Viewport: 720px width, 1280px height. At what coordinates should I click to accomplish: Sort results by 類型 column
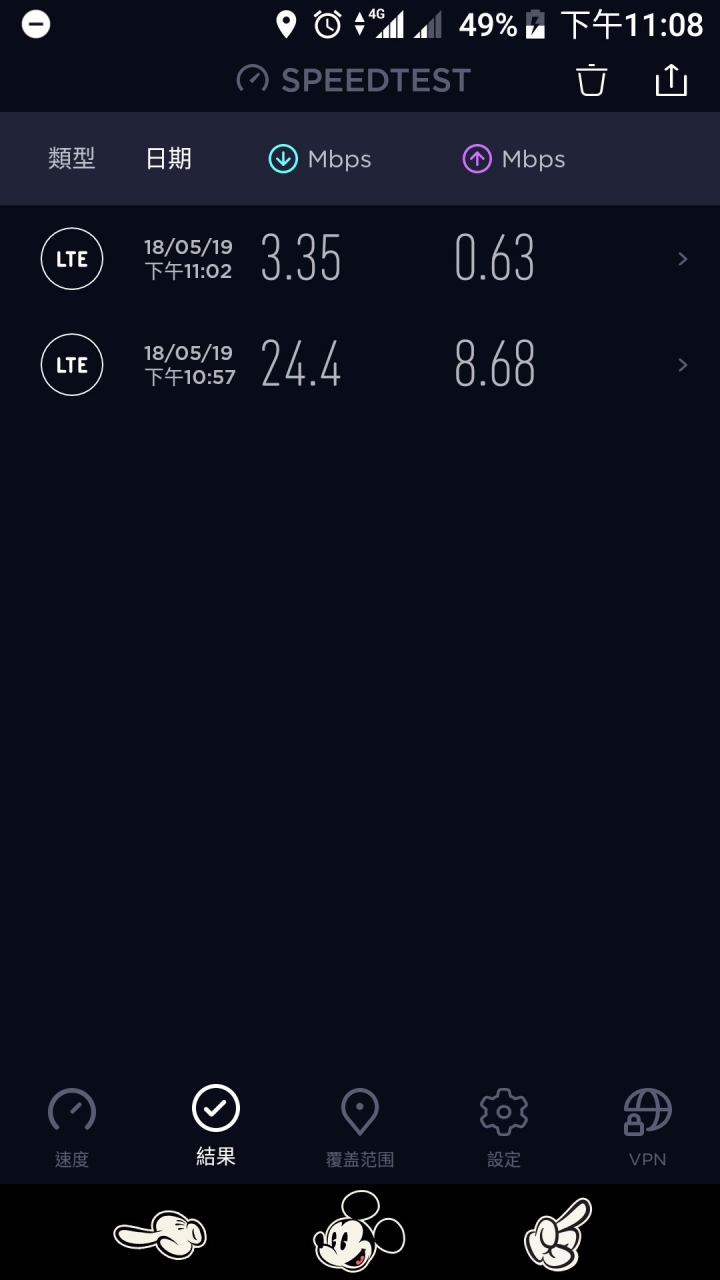tap(72, 159)
